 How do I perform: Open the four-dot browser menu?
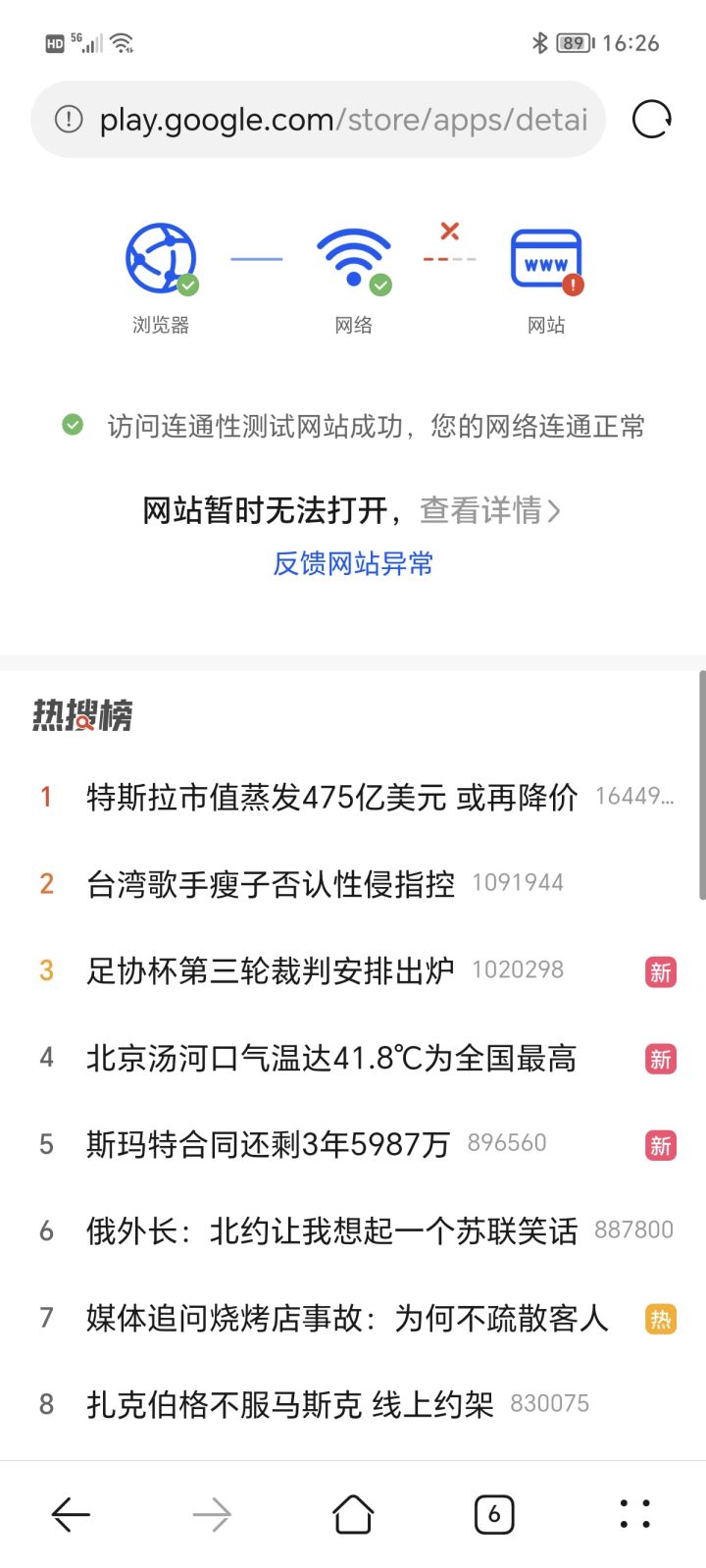point(635,1515)
